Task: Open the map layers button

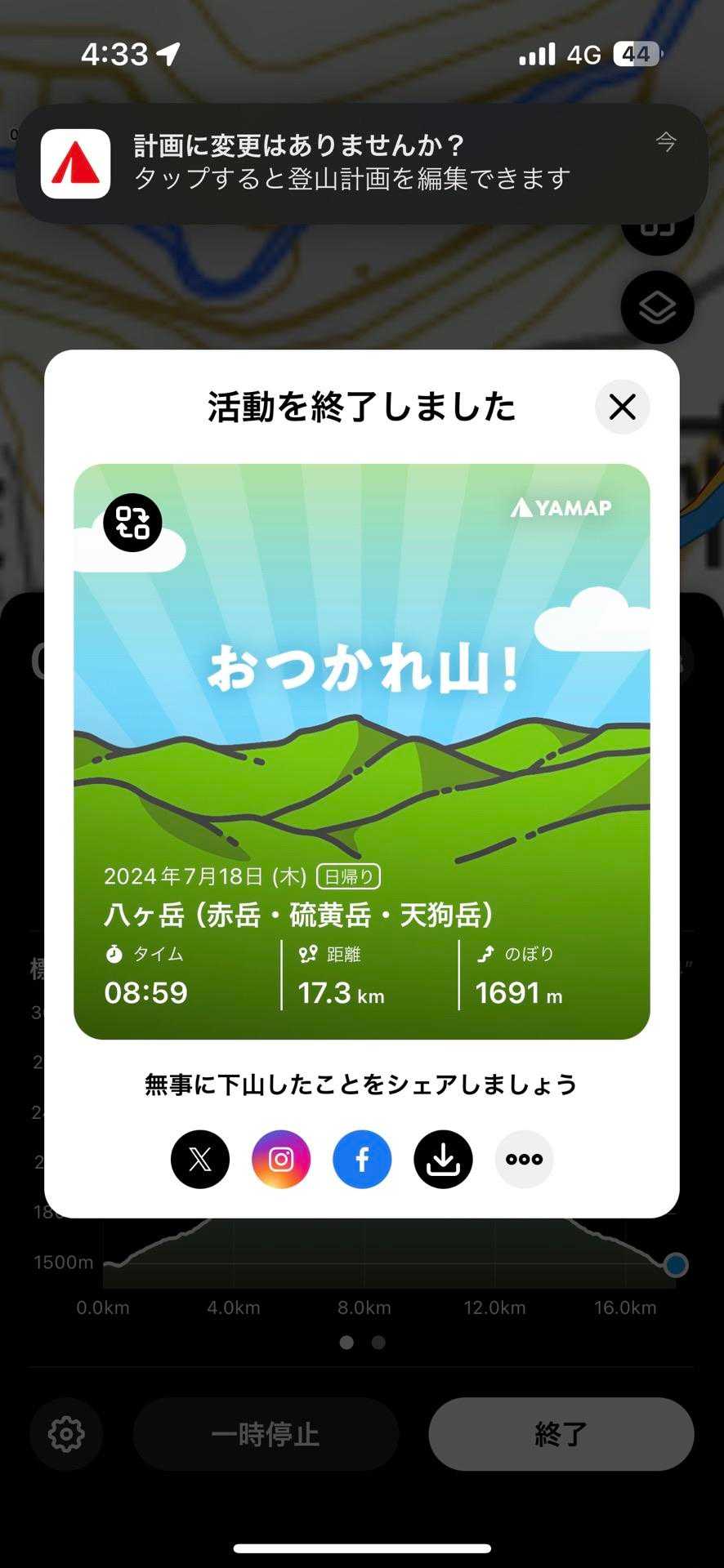Action: point(657,308)
